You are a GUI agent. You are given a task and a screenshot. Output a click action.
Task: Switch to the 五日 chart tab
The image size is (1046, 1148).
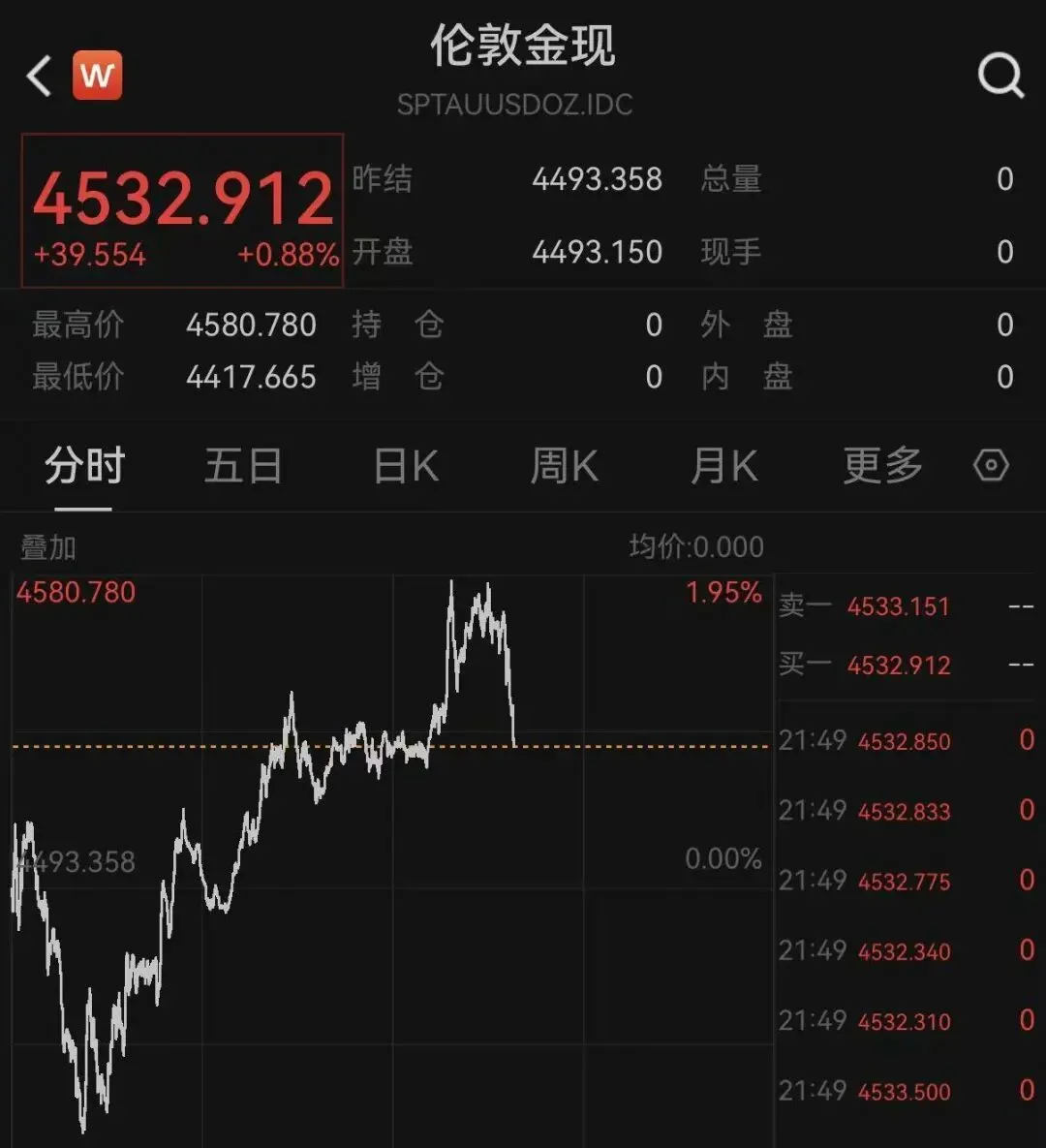pos(243,467)
